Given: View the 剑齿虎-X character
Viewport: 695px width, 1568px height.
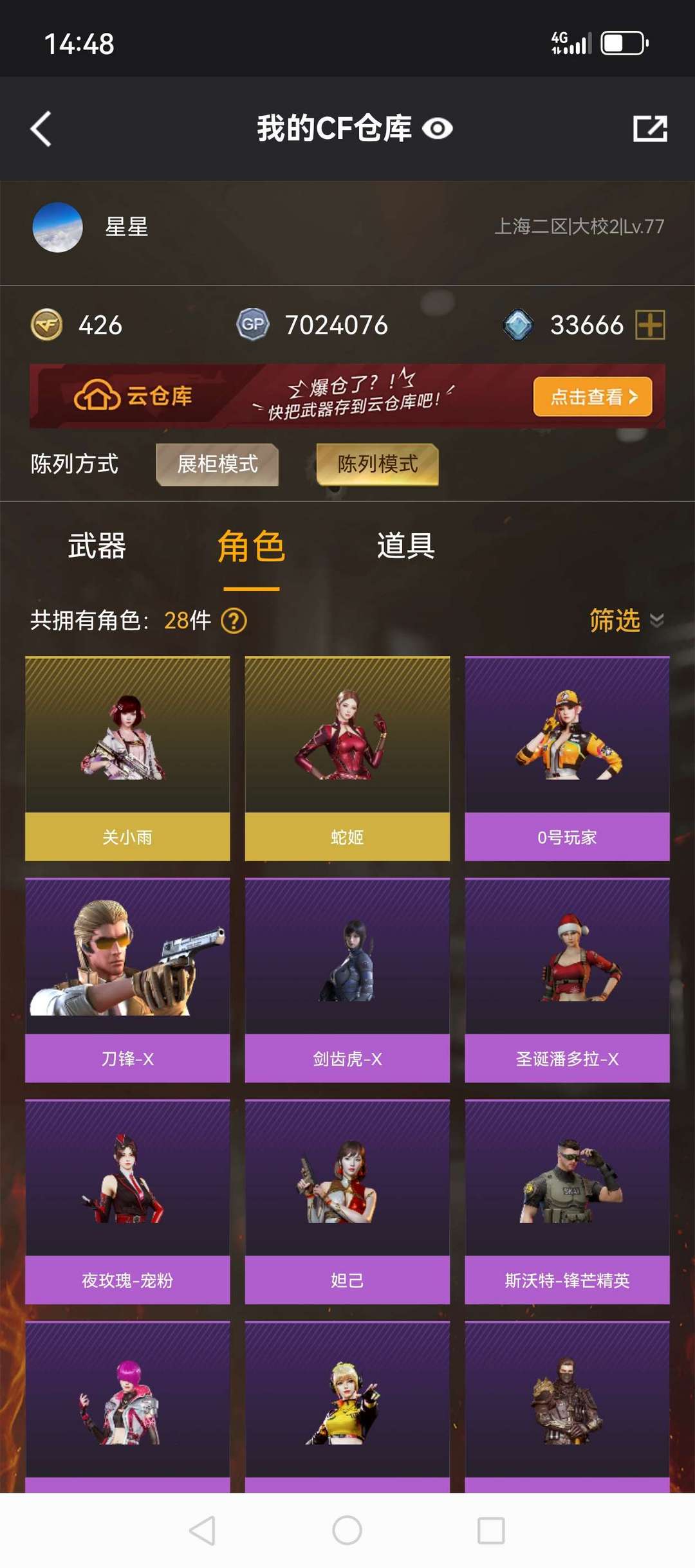Looking at the screenshot, I should (347, 980).
